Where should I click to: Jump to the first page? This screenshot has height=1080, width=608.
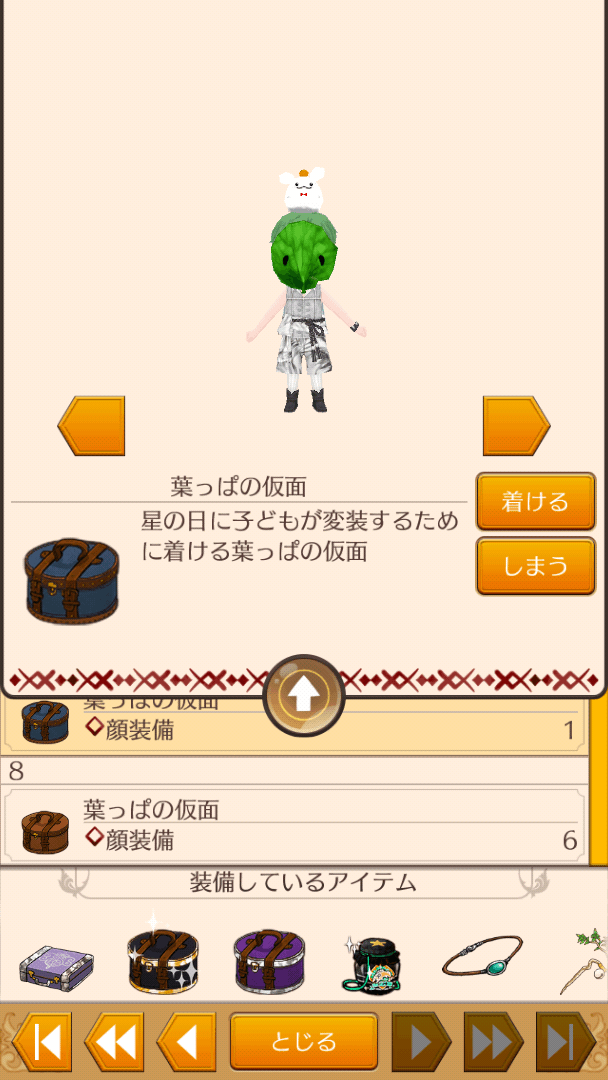pyautogui.click(x=41, y=1042)
